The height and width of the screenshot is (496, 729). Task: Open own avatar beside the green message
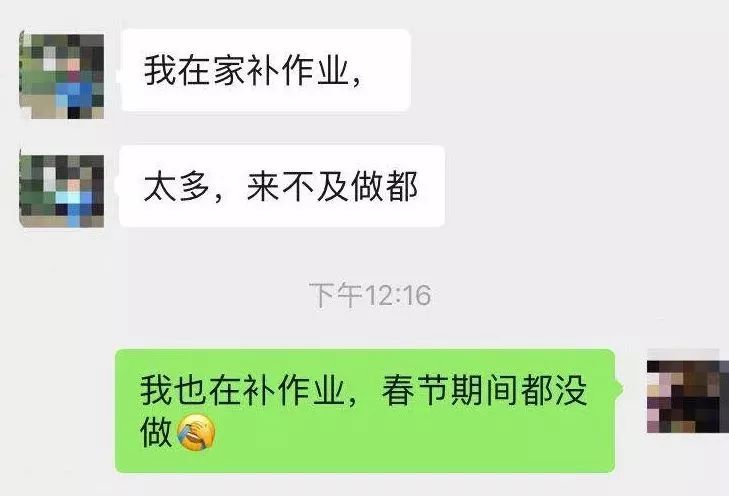point(687,392)
